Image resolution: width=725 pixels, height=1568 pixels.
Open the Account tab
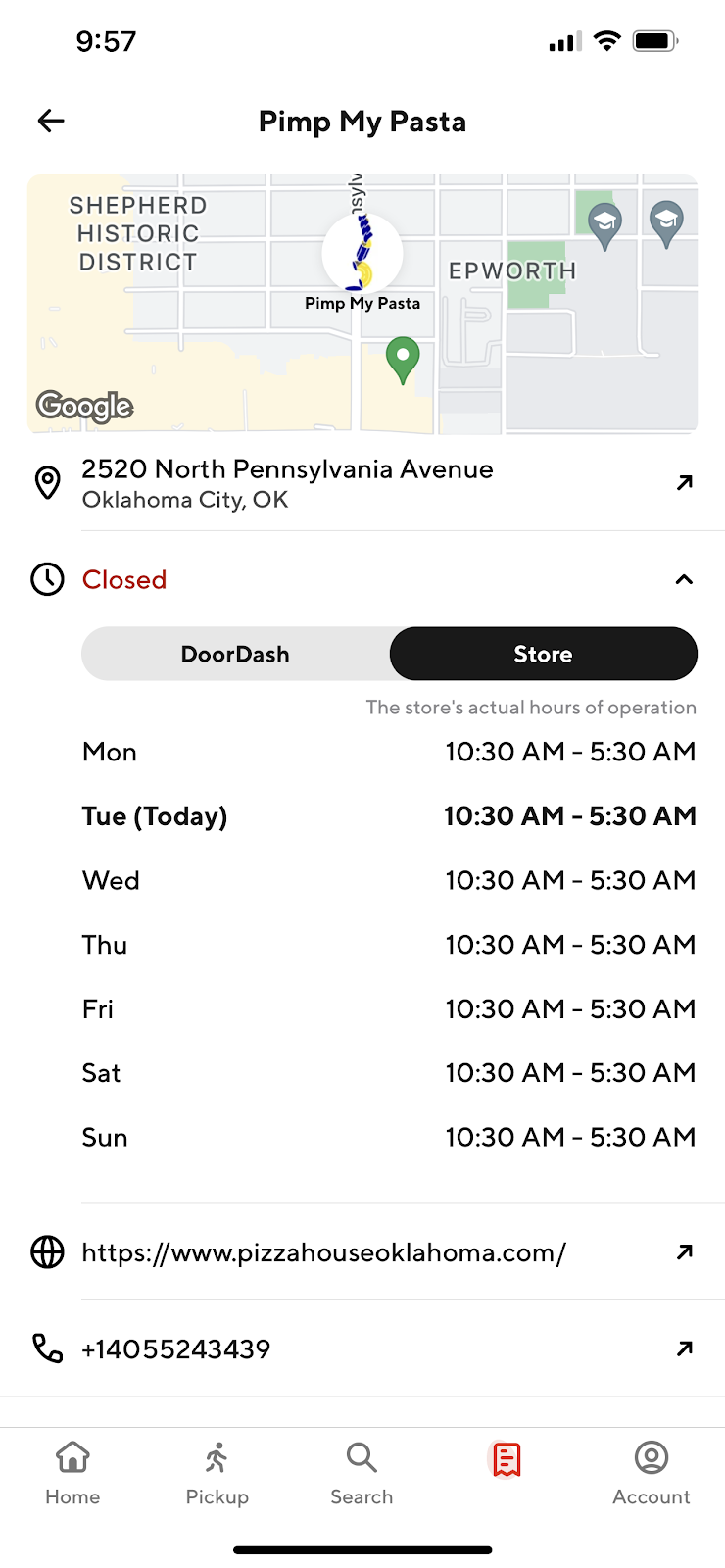652,1472
